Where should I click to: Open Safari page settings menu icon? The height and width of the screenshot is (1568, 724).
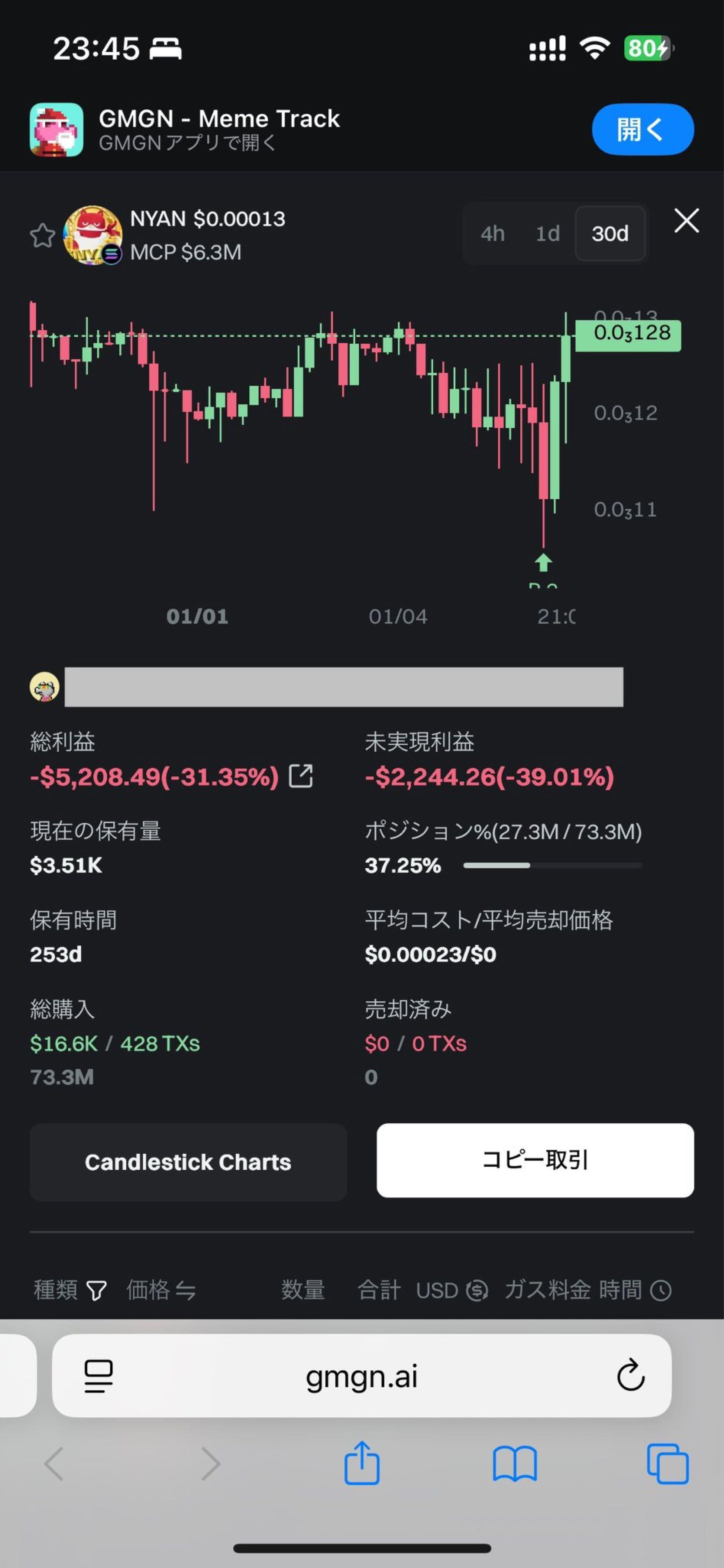98,1376
